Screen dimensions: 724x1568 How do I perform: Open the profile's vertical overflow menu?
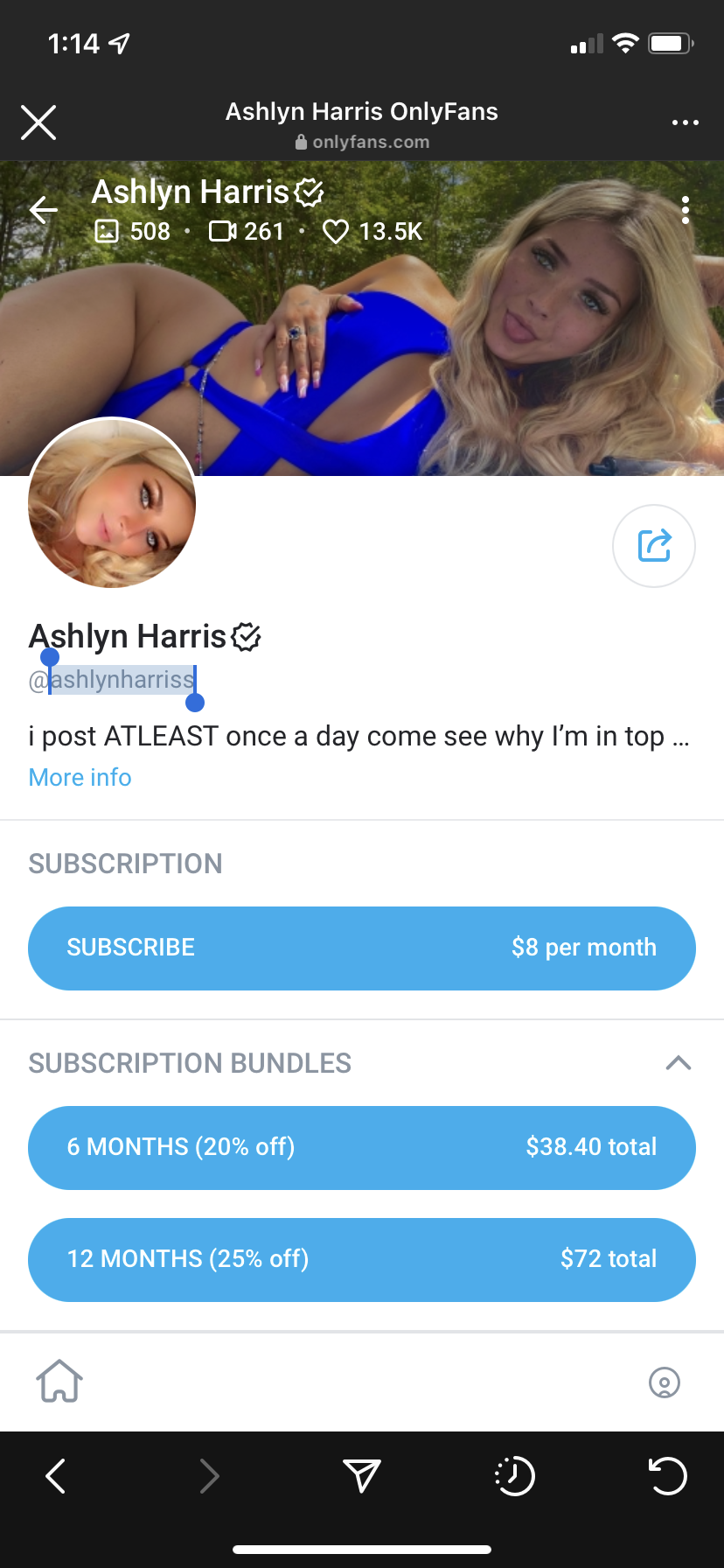click(686, 210)
